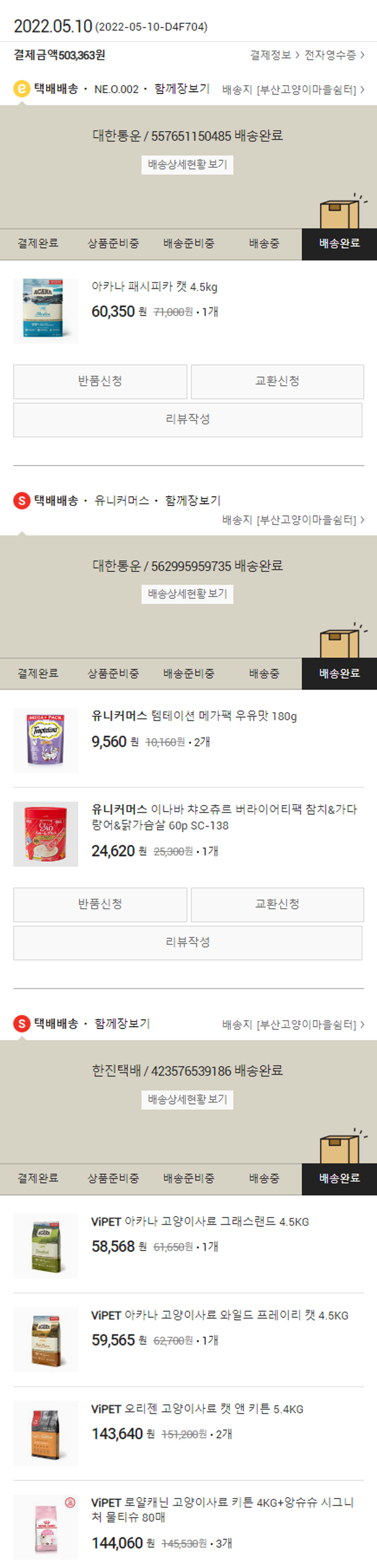View 배송상세현황 for 한진택배 423576539186
This screenshot has height=1568, width=377.
[187, 1099]
